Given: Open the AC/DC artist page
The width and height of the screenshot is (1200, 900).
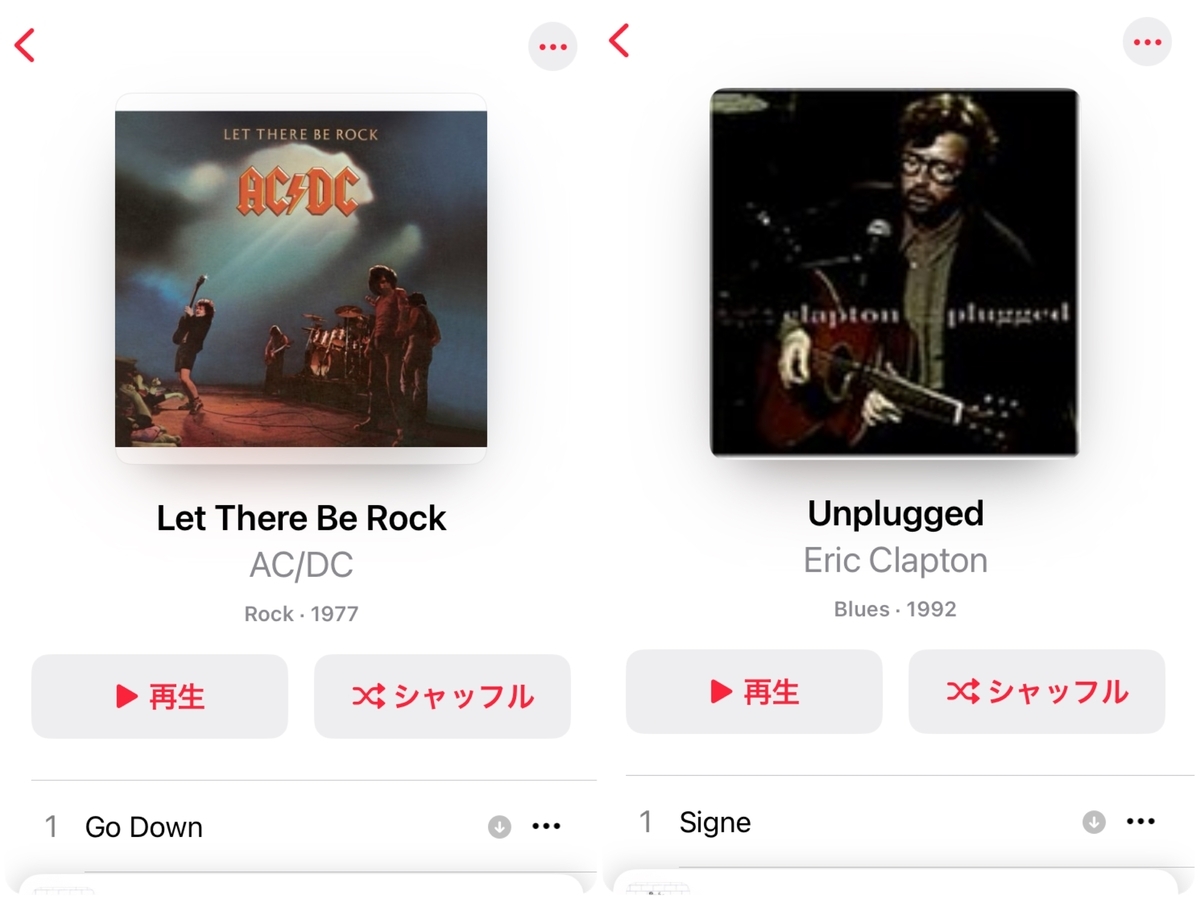Looking at the screenshot, I should pyautogui.click(x=301, y=566).
